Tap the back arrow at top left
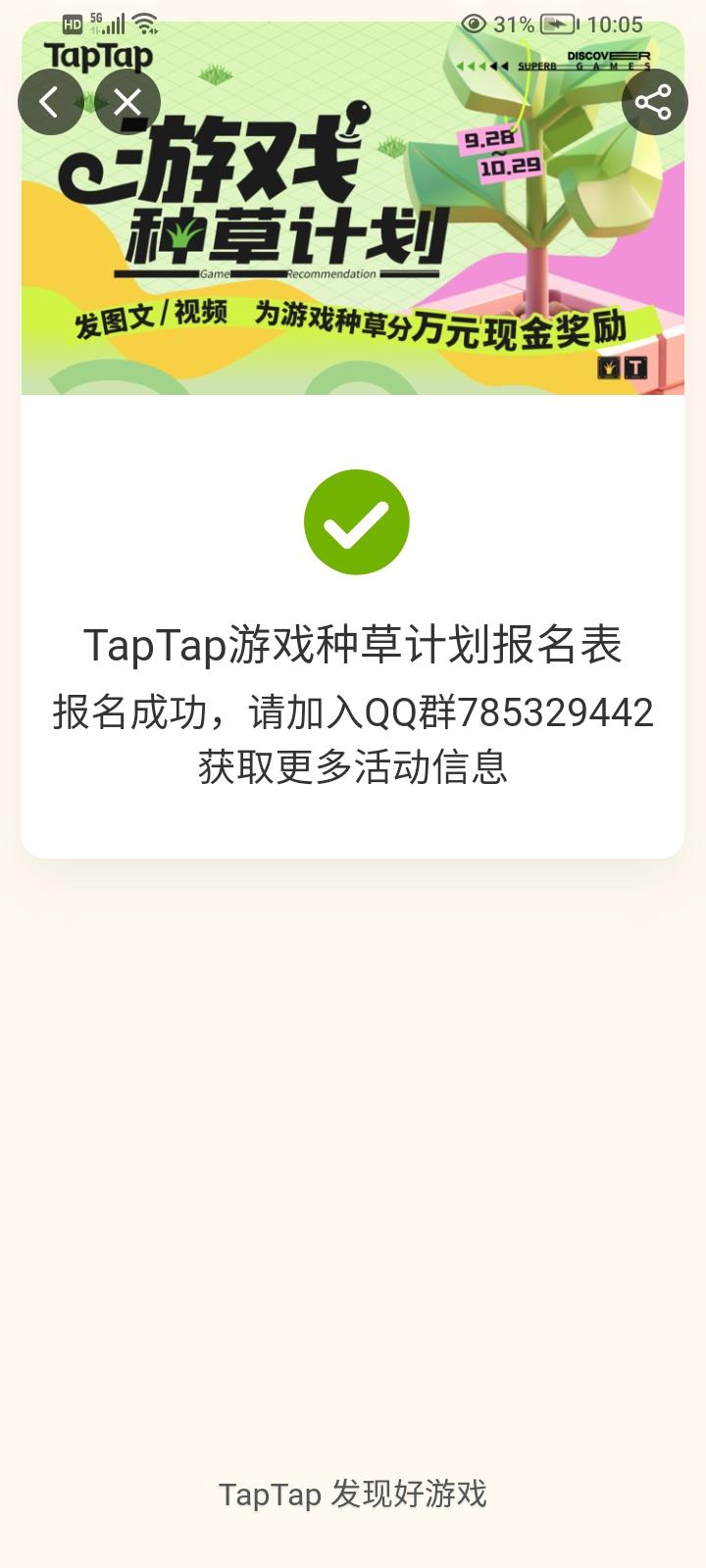 coord(50,102)
